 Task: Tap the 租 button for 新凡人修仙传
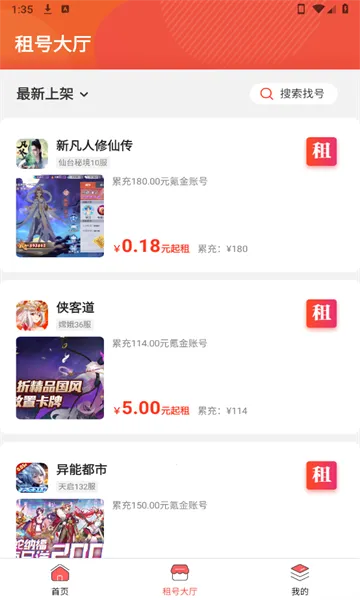(321, 151)
